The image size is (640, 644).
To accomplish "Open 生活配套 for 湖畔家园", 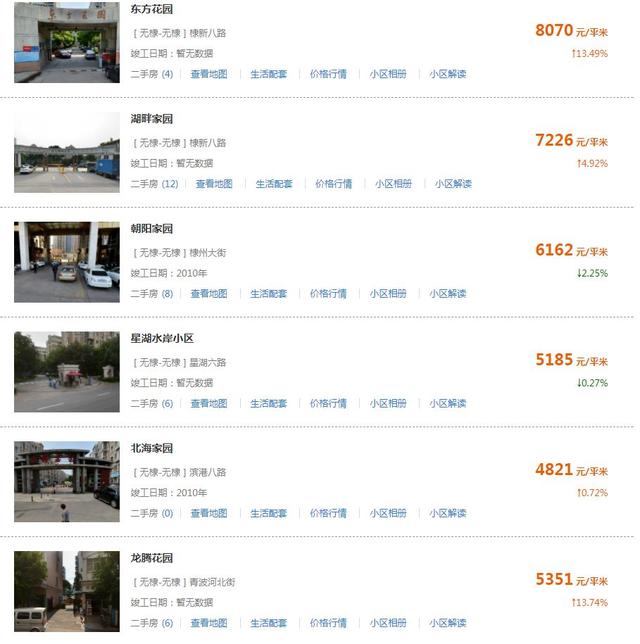I will click(273, 184).
